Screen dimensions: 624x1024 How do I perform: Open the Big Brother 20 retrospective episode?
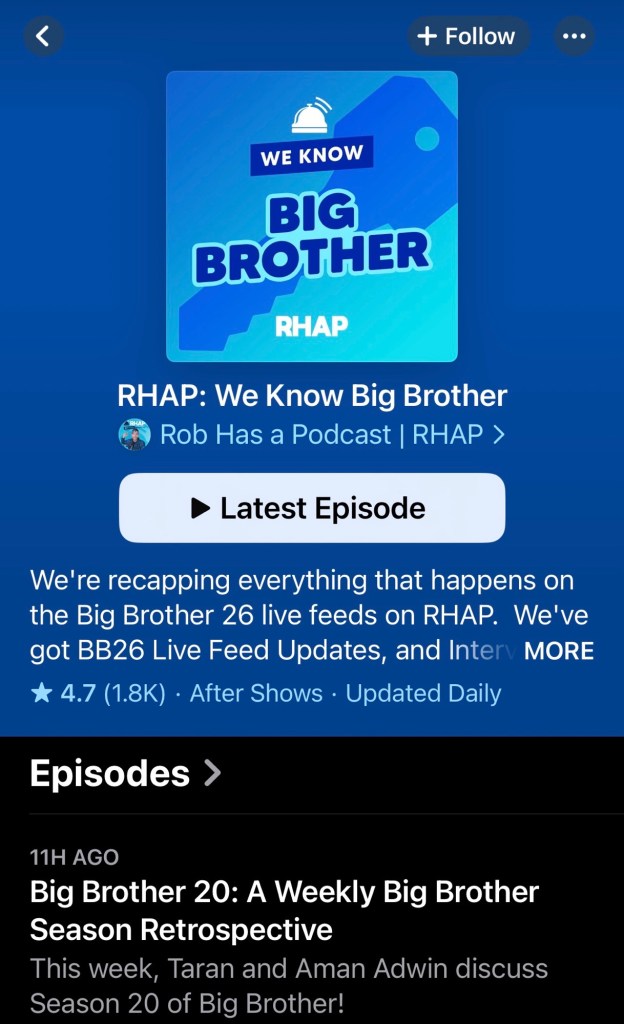tap(285, 910)
